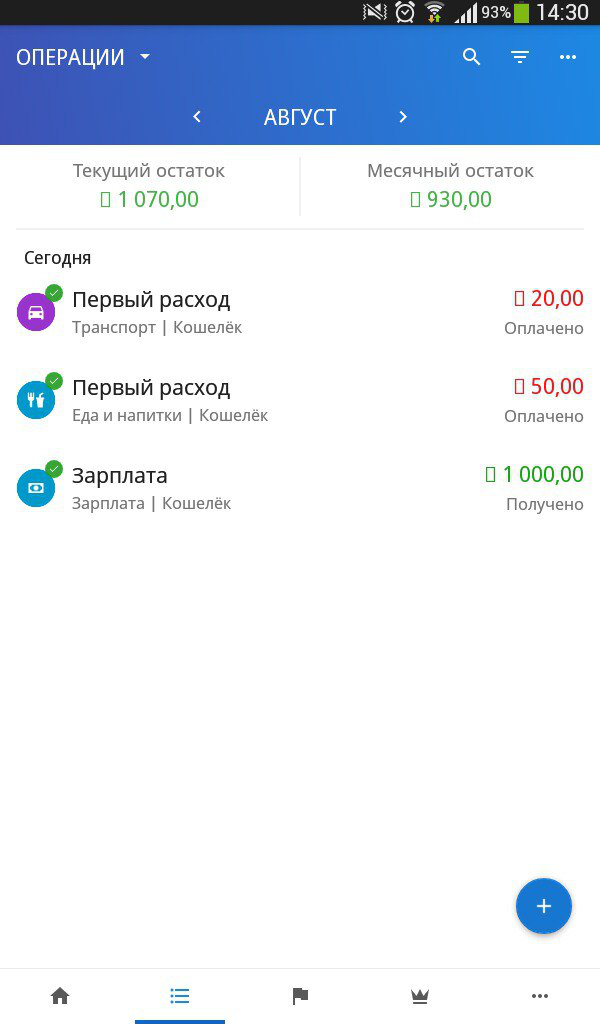
Task: Open the search icon in the app bar
Action: coord(472,57)
